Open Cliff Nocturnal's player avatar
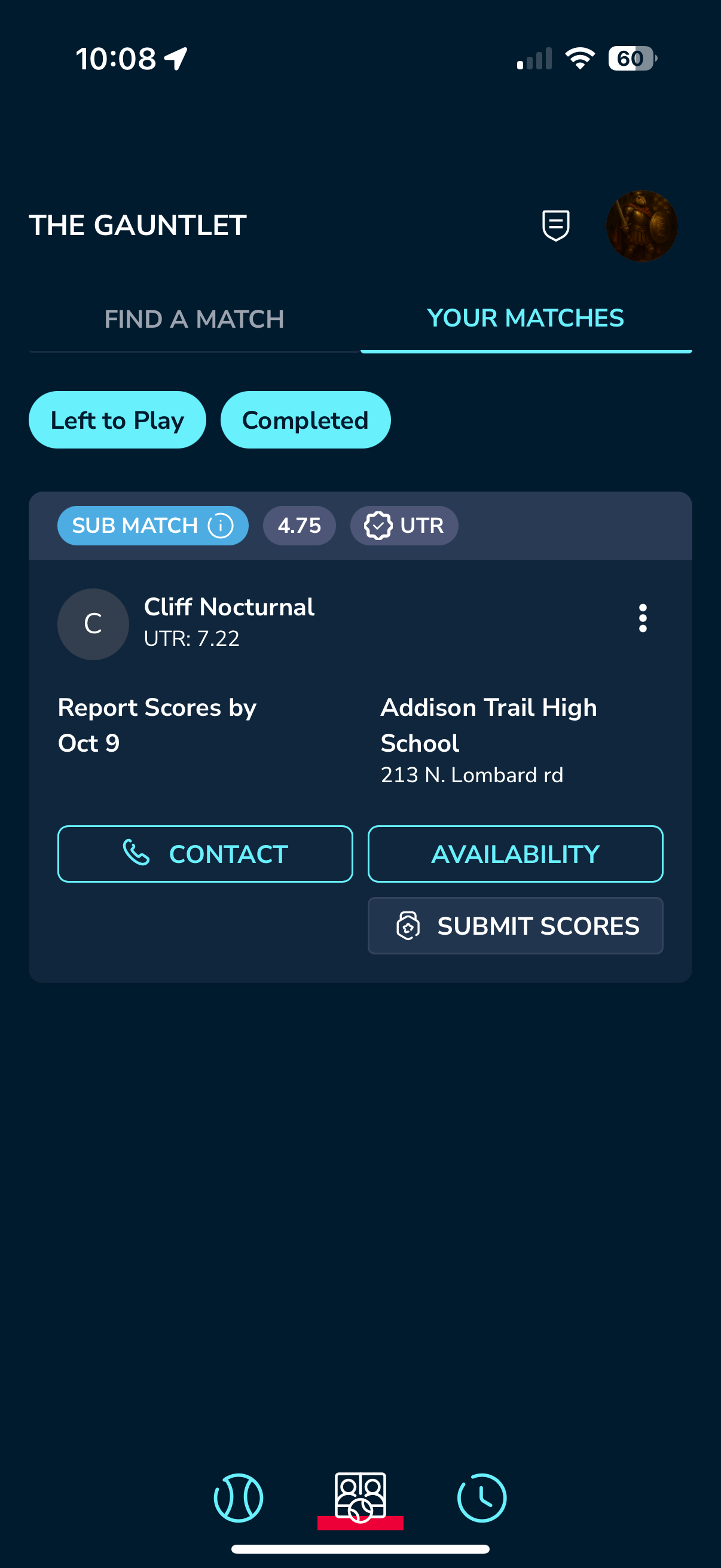The height and width of the screenshot is (1568, 721). coord(93,624)
